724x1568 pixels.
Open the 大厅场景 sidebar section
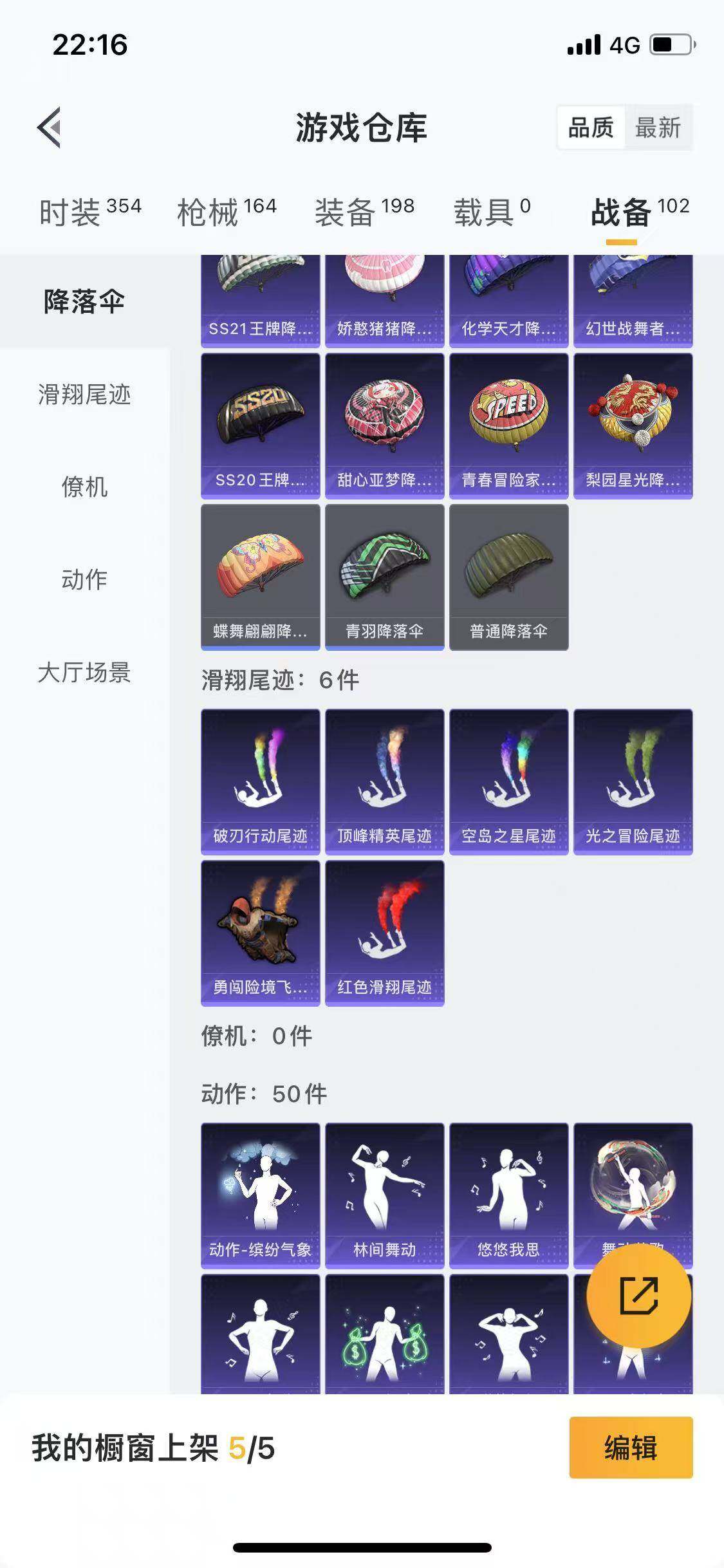[x=84, y=671]
